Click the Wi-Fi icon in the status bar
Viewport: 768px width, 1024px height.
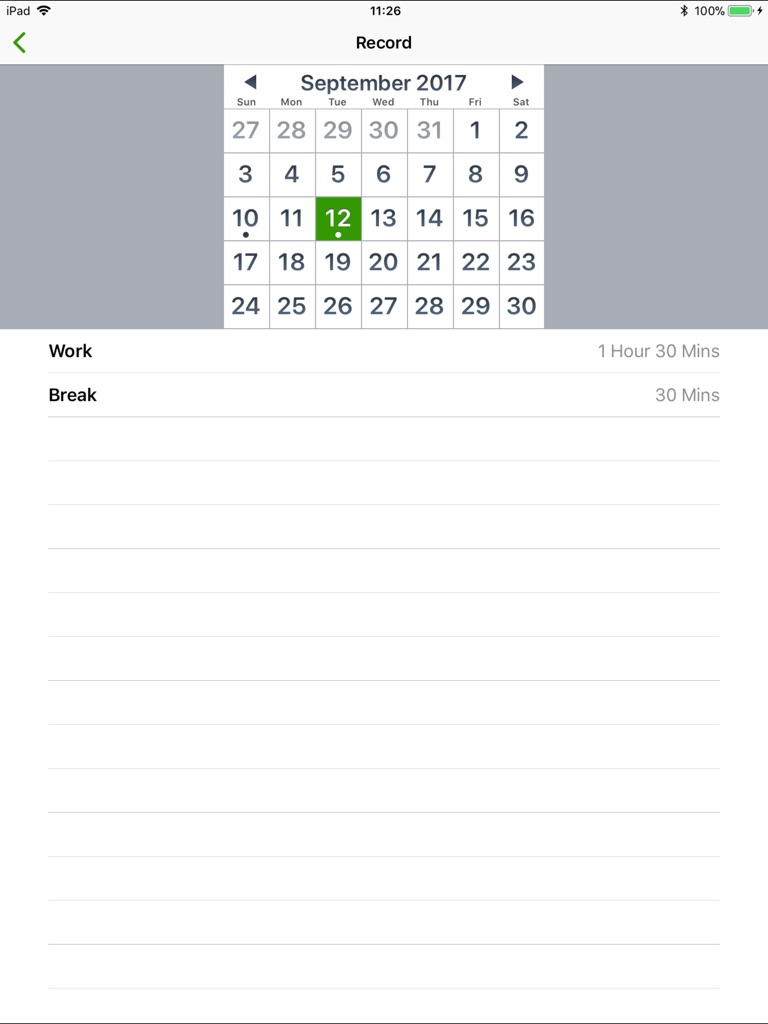[x=42, y=11]
